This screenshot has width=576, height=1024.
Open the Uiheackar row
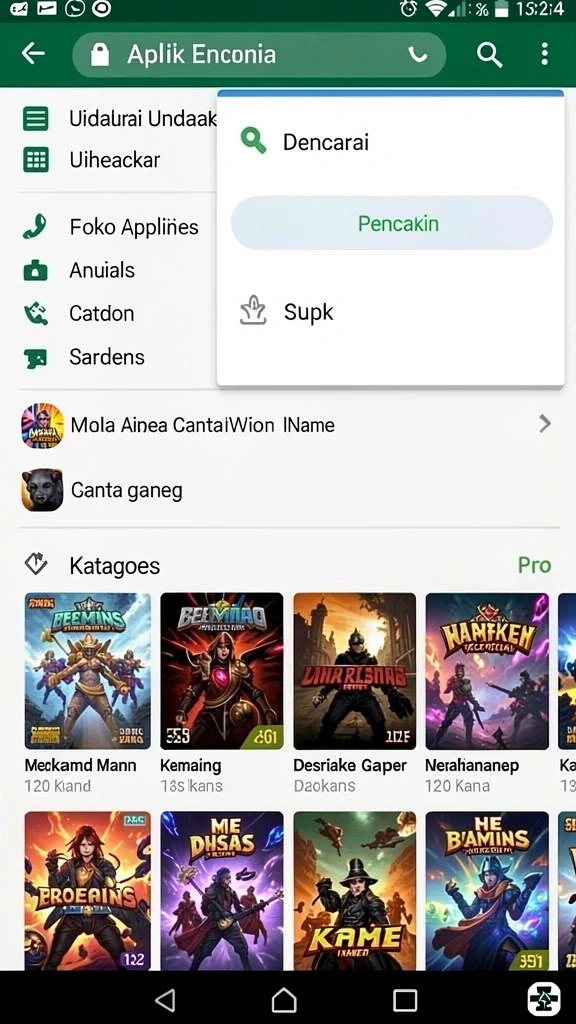coord(119,160)
